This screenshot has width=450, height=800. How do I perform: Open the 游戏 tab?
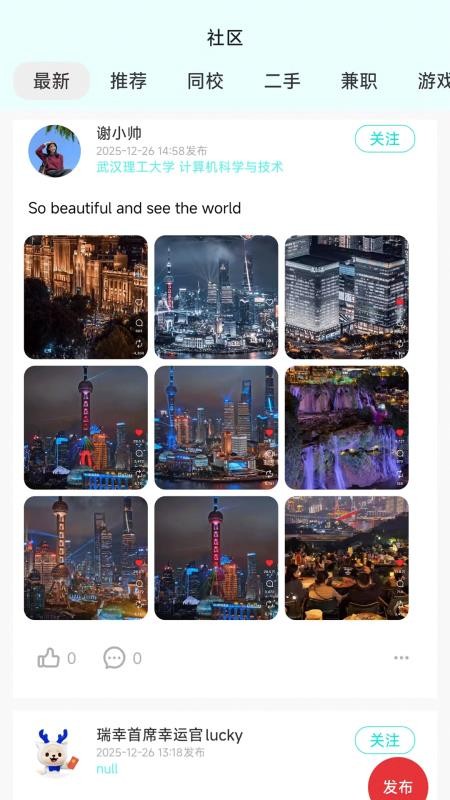[x=434, y=81]
